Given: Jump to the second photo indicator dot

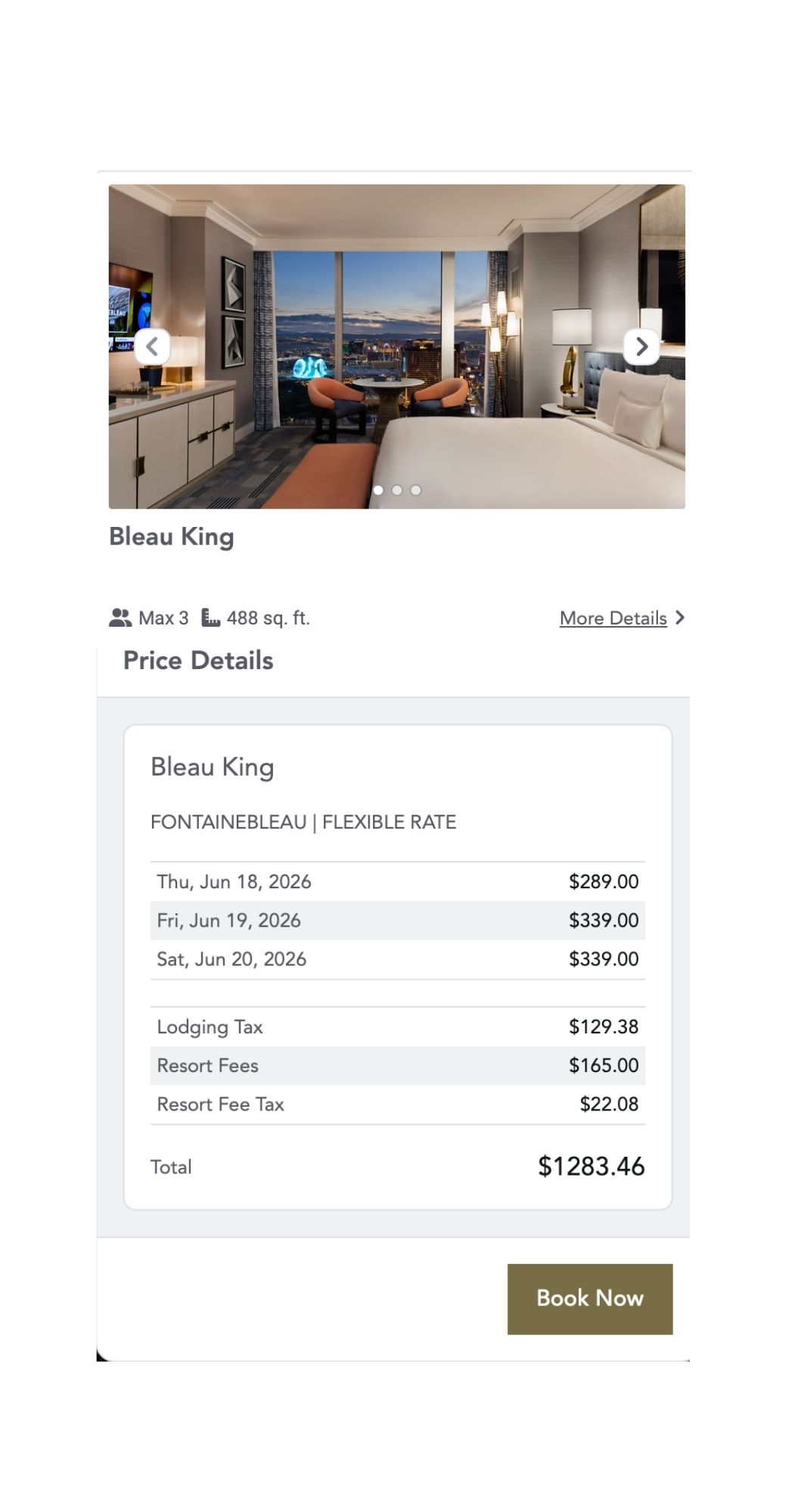Looking at the screenshot, I should tap(397, 491).
